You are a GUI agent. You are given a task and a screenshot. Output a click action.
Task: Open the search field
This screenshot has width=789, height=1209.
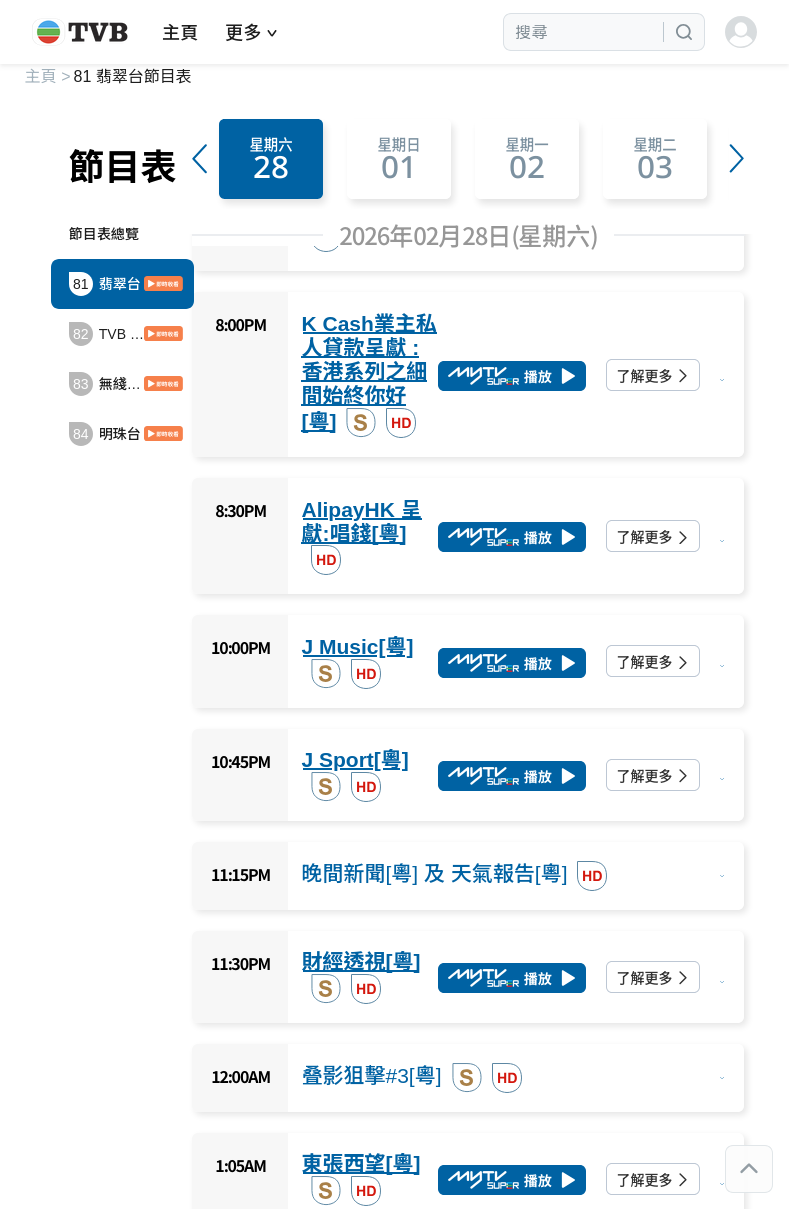pyautogui.click(x=585, y=32)
